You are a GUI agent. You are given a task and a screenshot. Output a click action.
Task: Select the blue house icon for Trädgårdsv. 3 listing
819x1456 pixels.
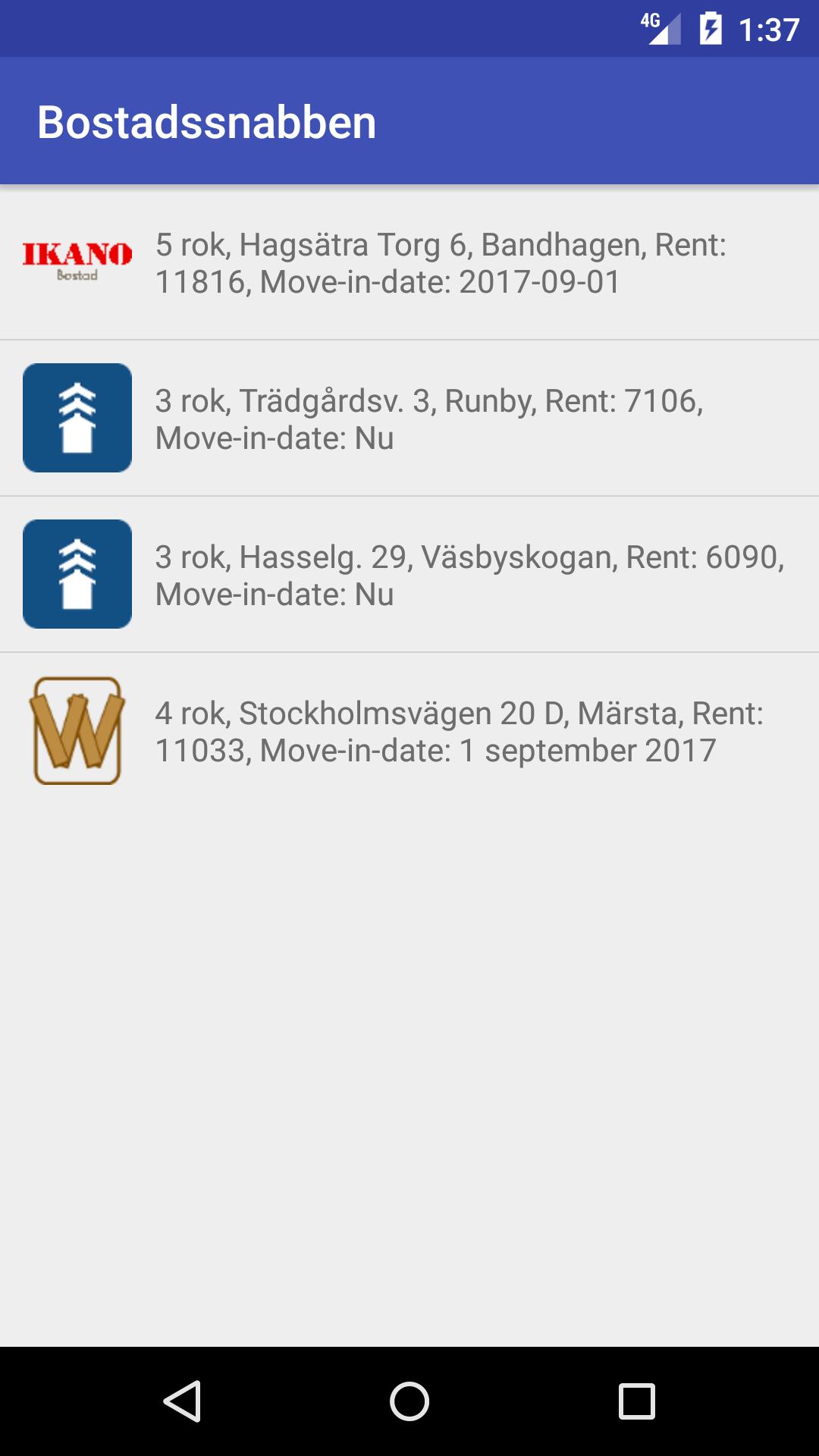tap(78, 417)
